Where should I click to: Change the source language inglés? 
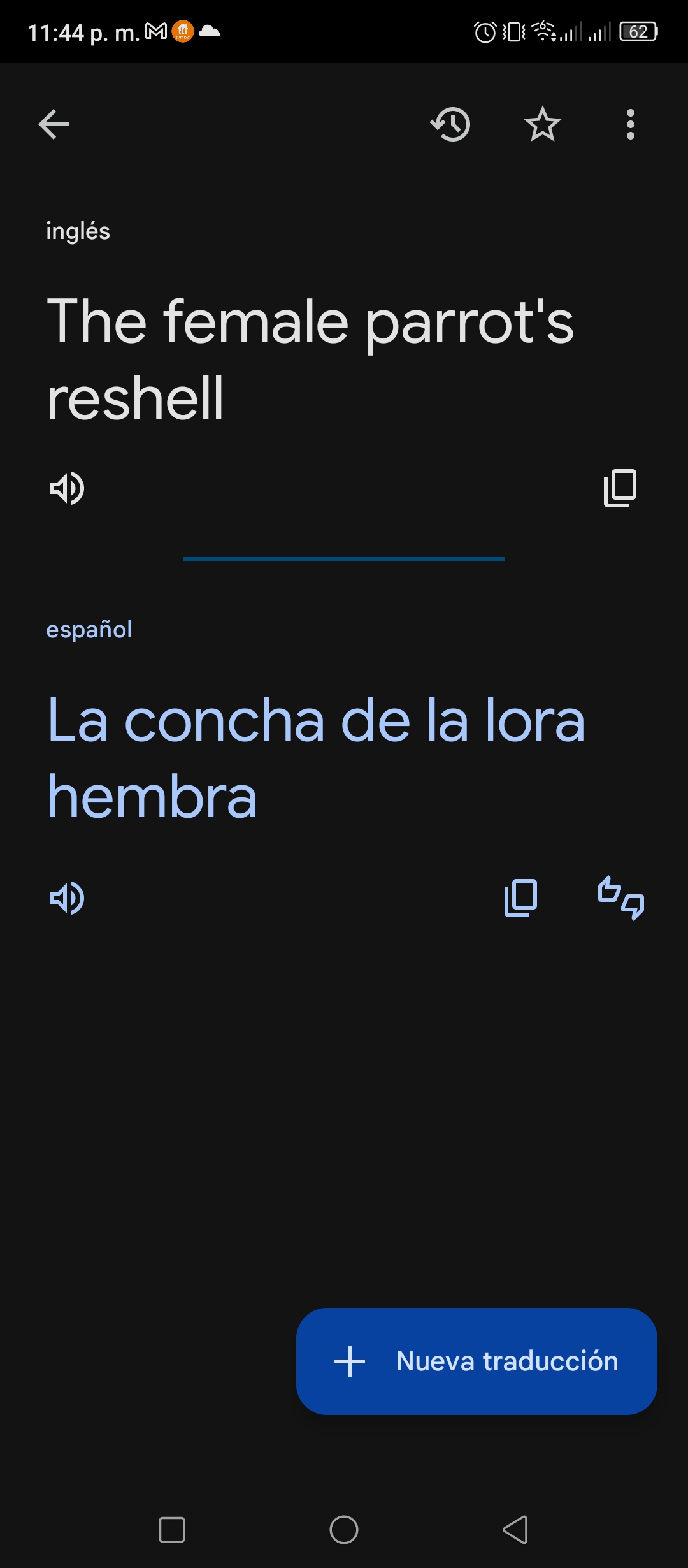click(x=78, y=231)
